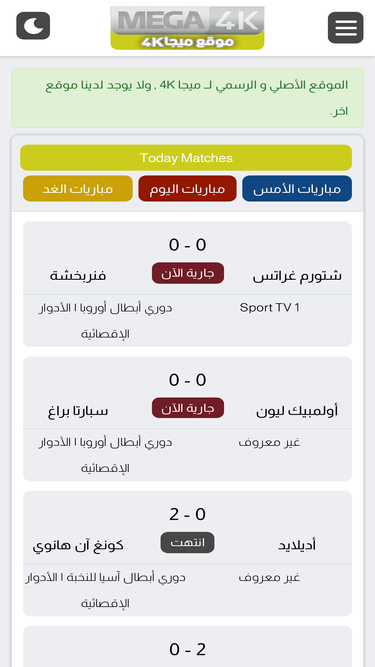Switch to مباريات الأمس tab

[297, 188]
